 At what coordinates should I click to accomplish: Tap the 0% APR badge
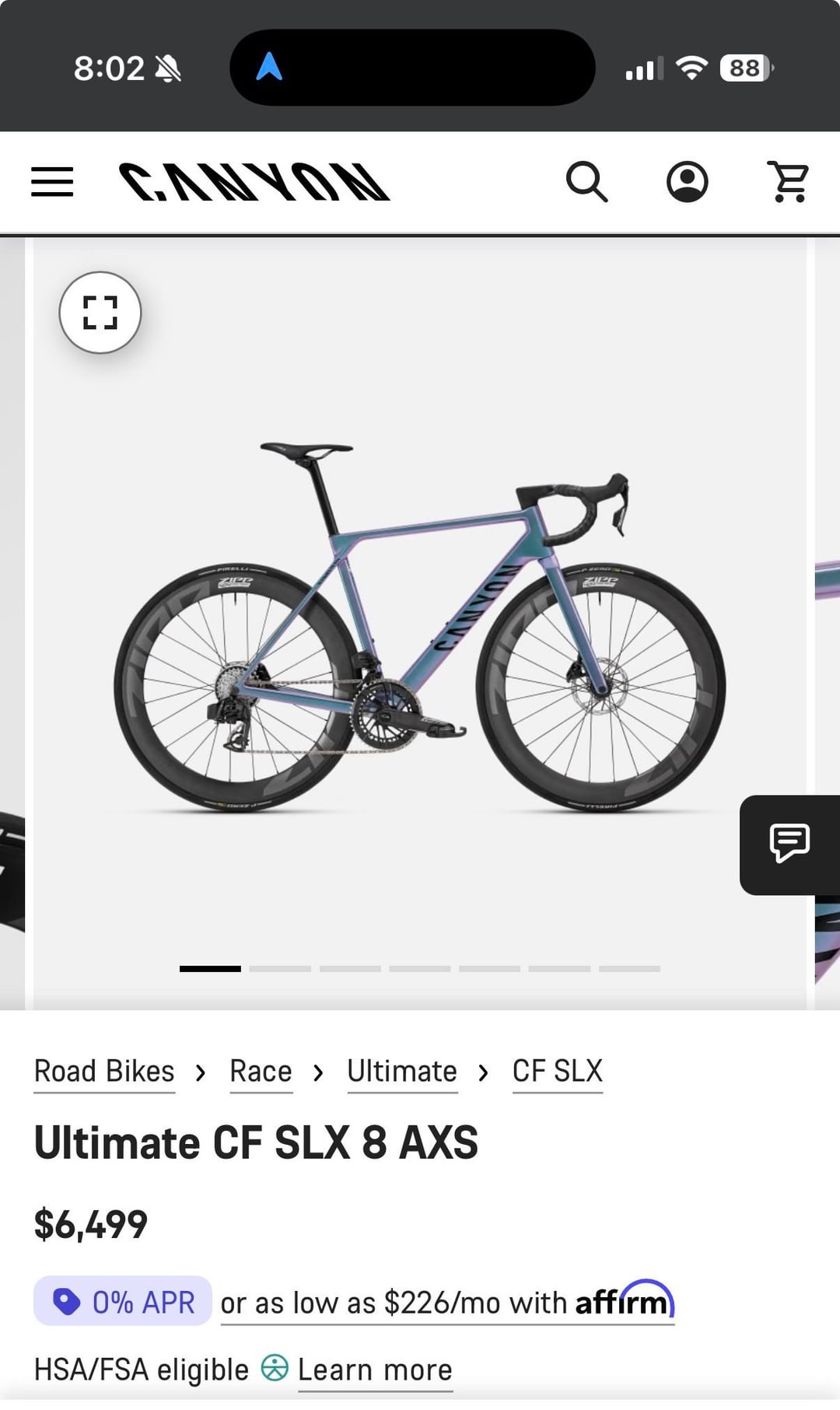point(123,1301)
